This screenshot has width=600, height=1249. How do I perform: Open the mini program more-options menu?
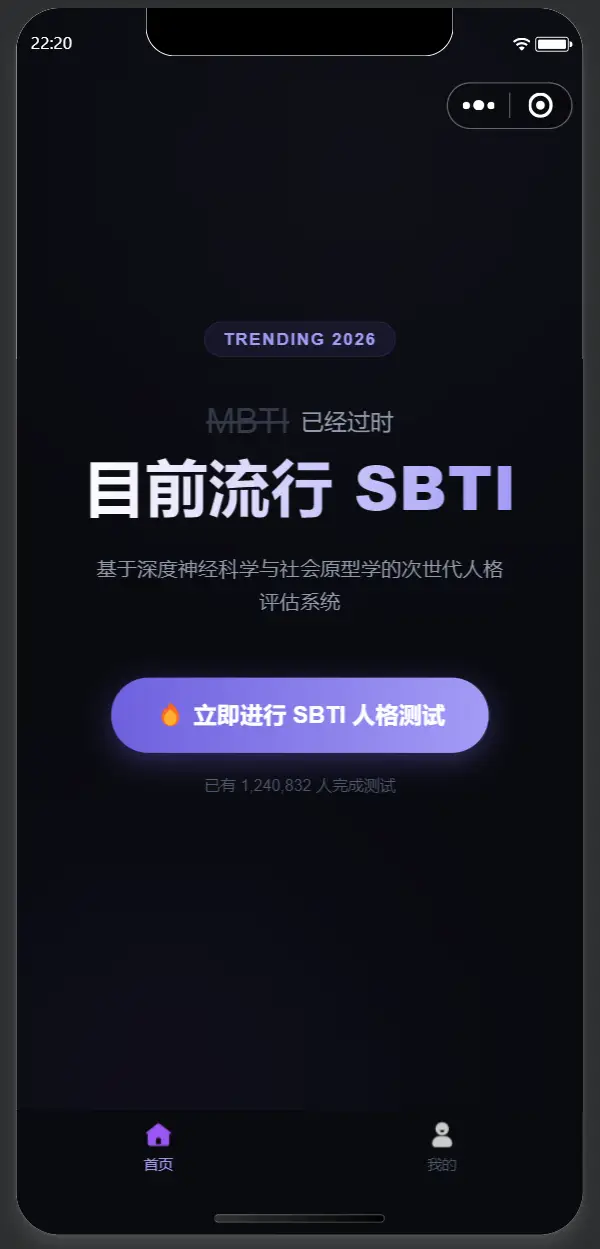click(x=479, y=106)
